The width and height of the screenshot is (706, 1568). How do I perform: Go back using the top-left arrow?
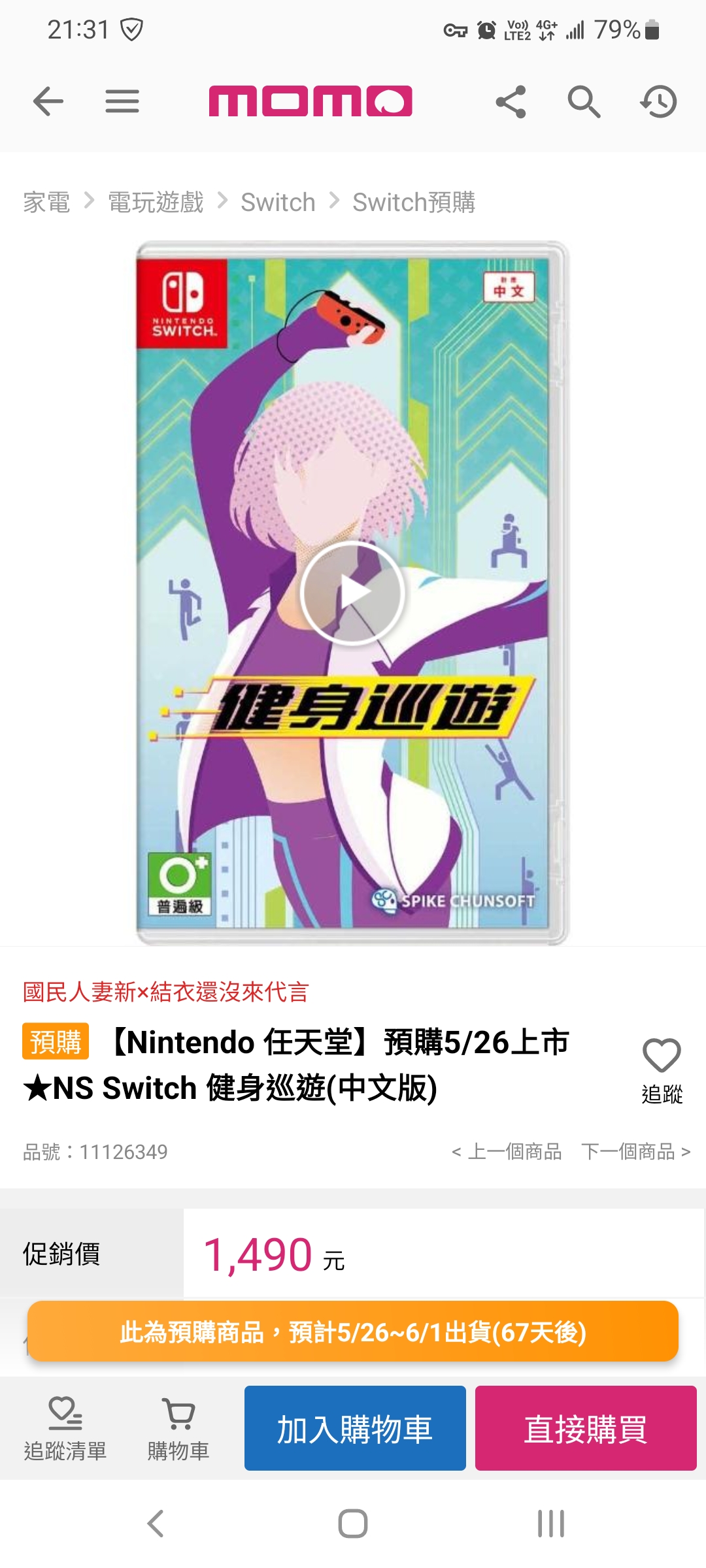(48, 102)
